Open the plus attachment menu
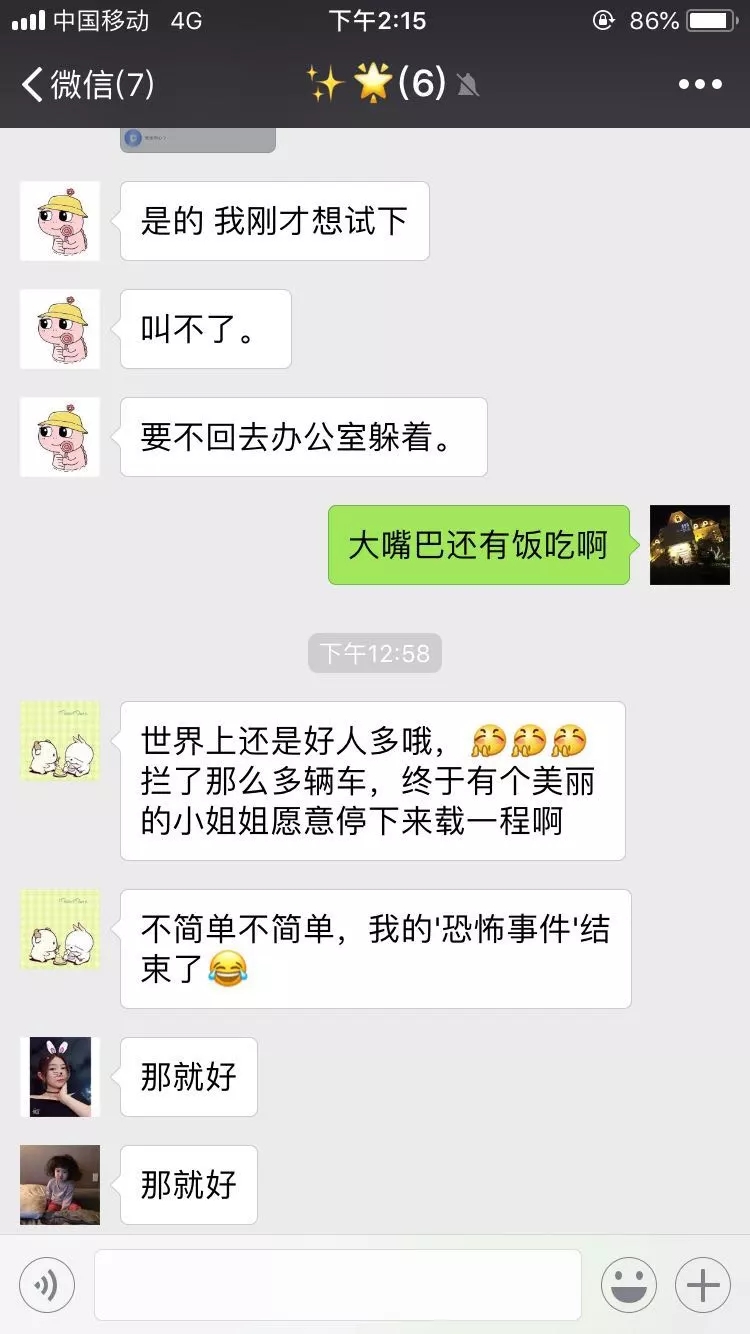750x1334 pixels. (x=703, y=1285)
